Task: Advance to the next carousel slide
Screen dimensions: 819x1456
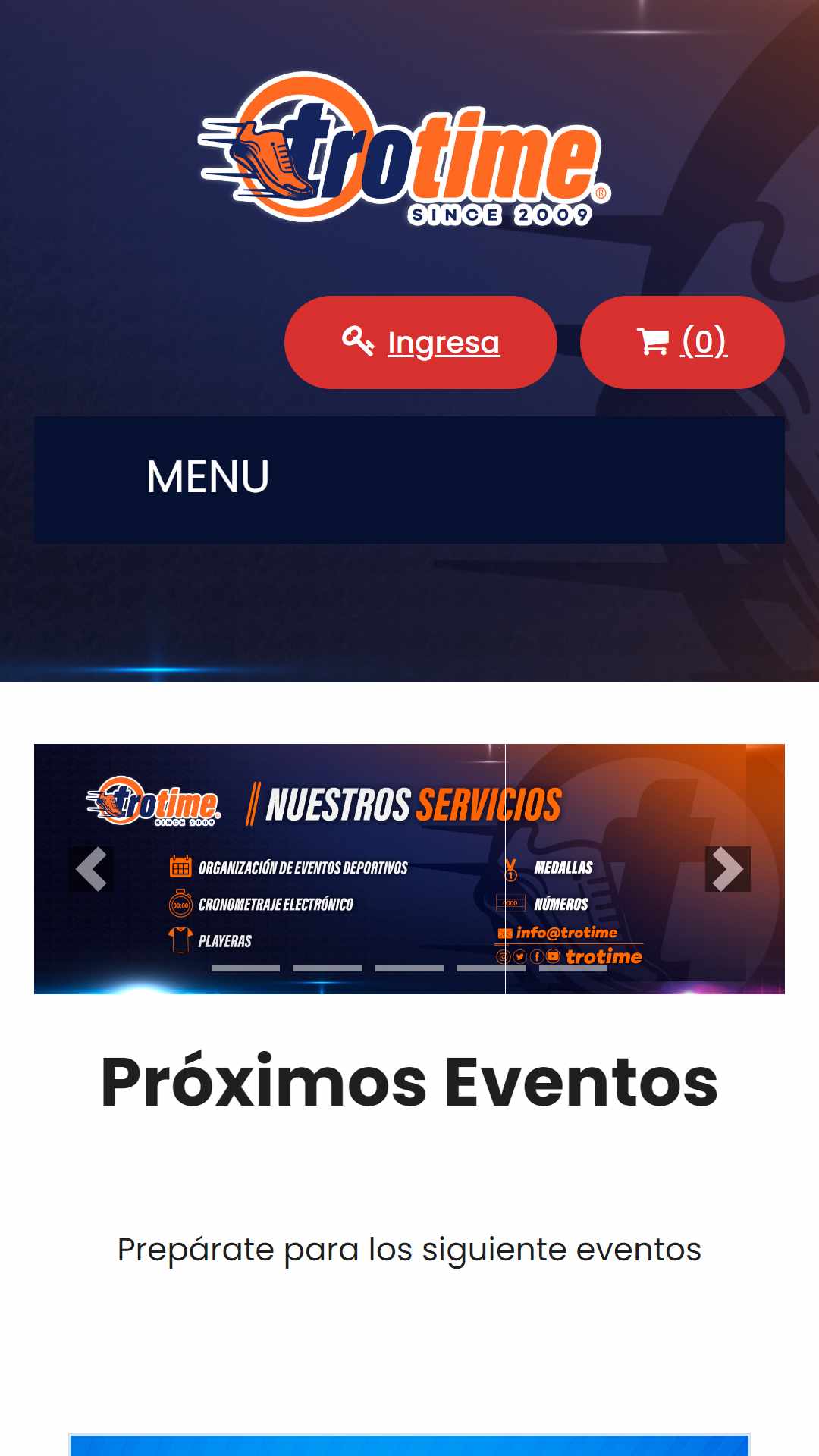Action: pyautogui.click(x=727, y=869)
